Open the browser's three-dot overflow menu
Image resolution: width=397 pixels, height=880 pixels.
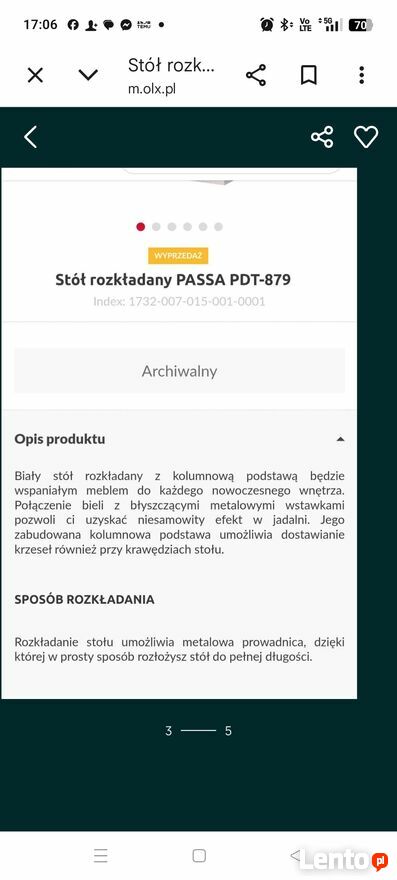pyautogui.click(x=362, y=75)
